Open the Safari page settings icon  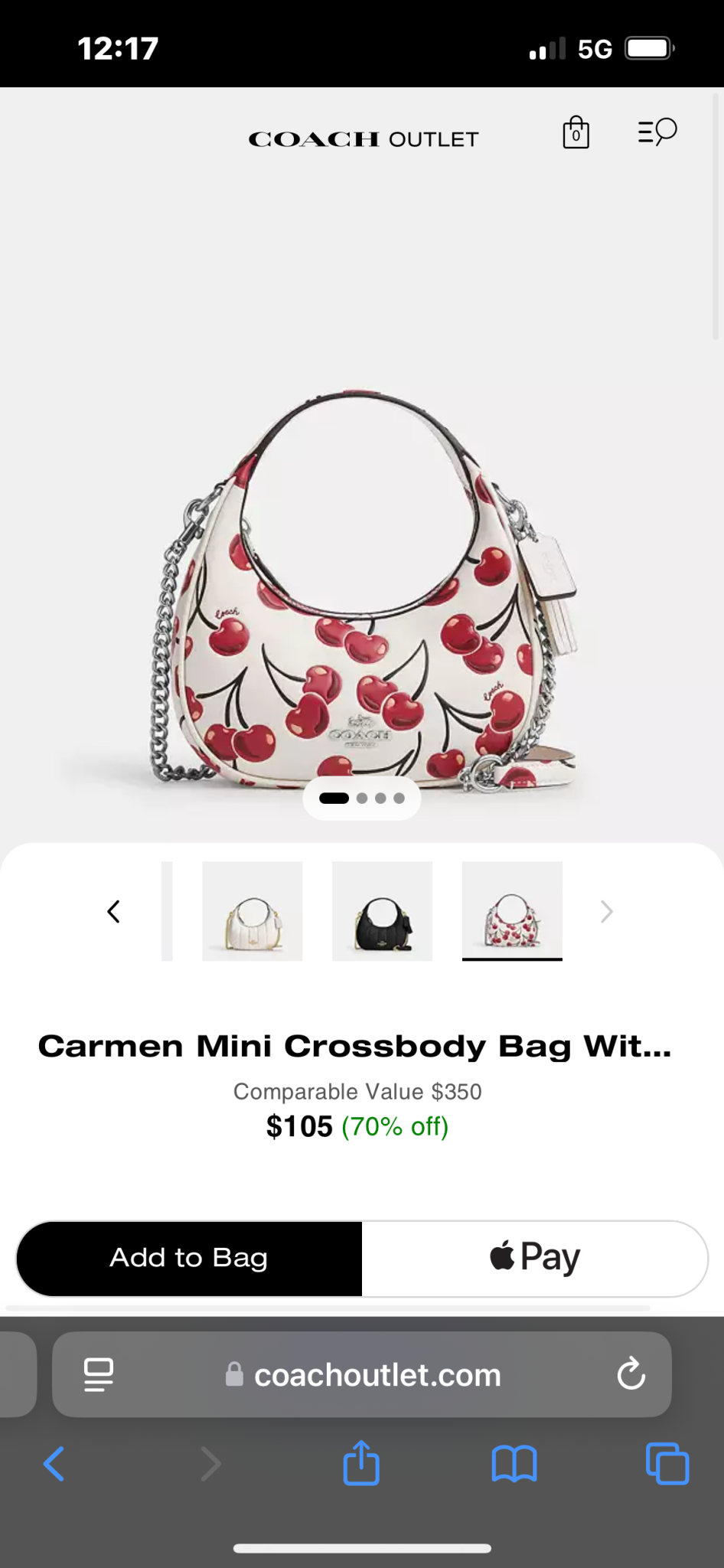point(99,1374)
